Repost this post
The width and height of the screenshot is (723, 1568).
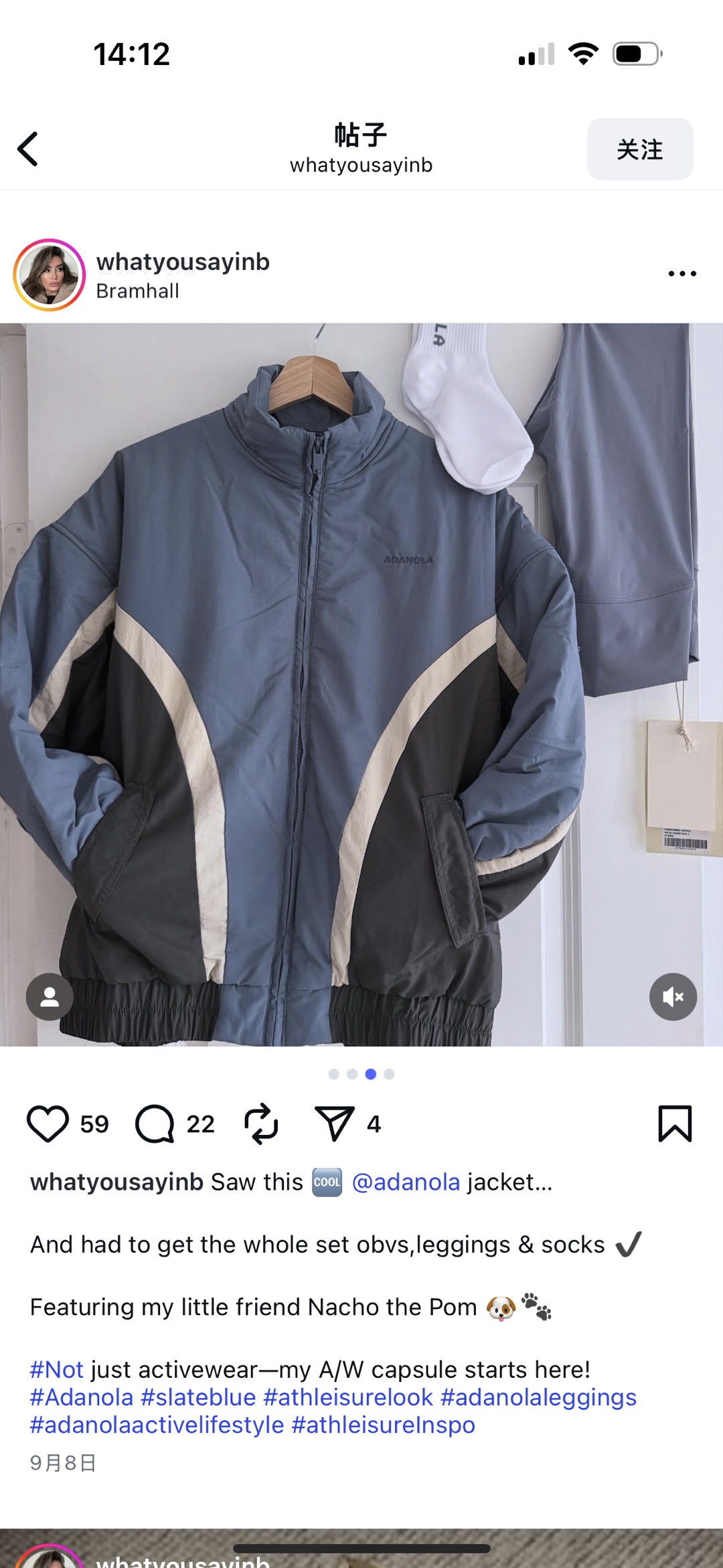pyautogui.click(x=261, y=1123)
